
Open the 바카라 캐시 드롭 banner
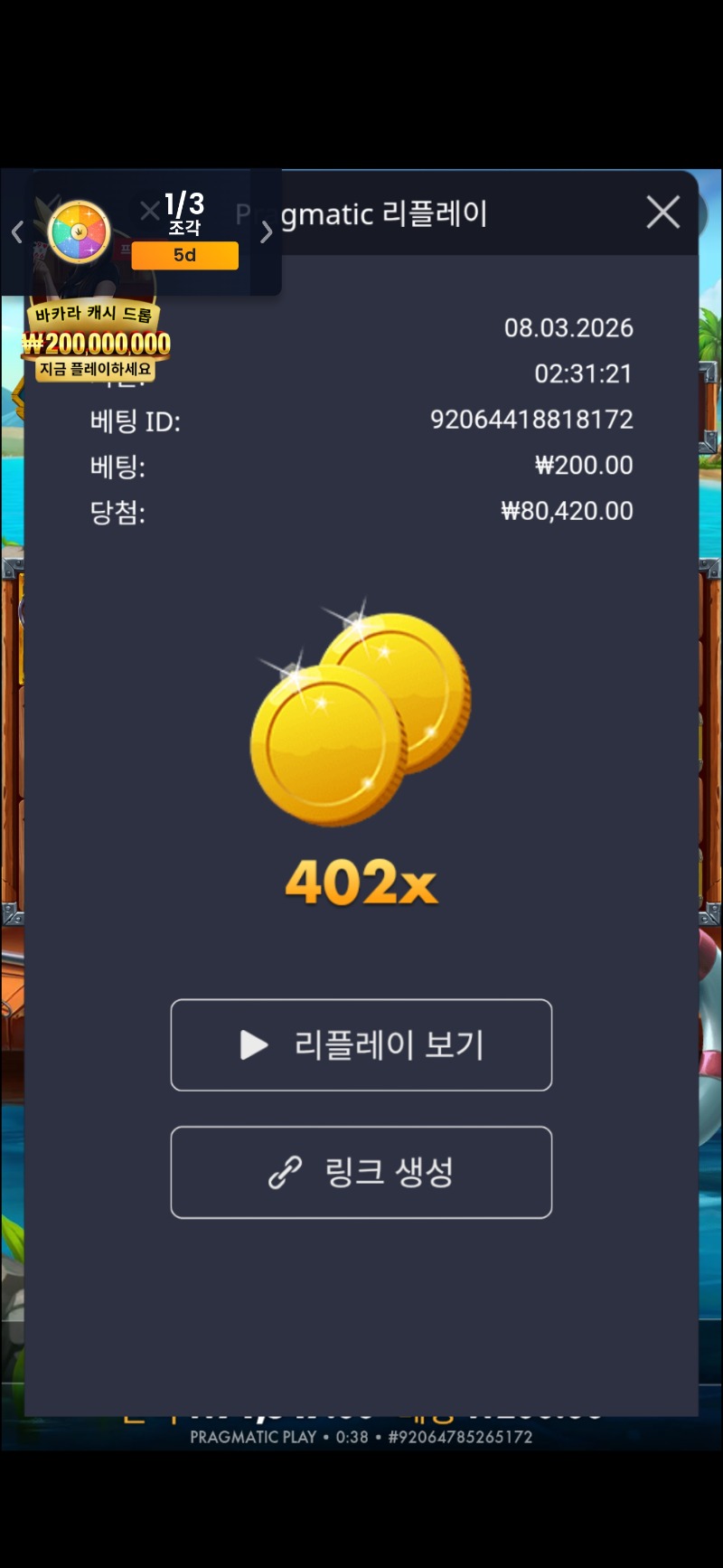pos(95,344)
